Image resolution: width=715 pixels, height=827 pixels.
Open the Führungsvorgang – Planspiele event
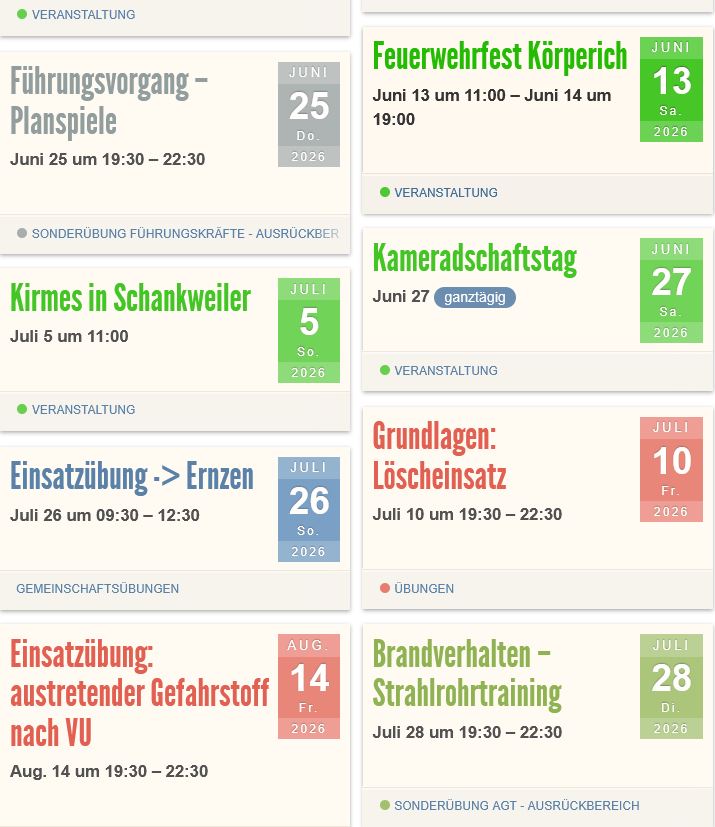click(x=109, y=100)
